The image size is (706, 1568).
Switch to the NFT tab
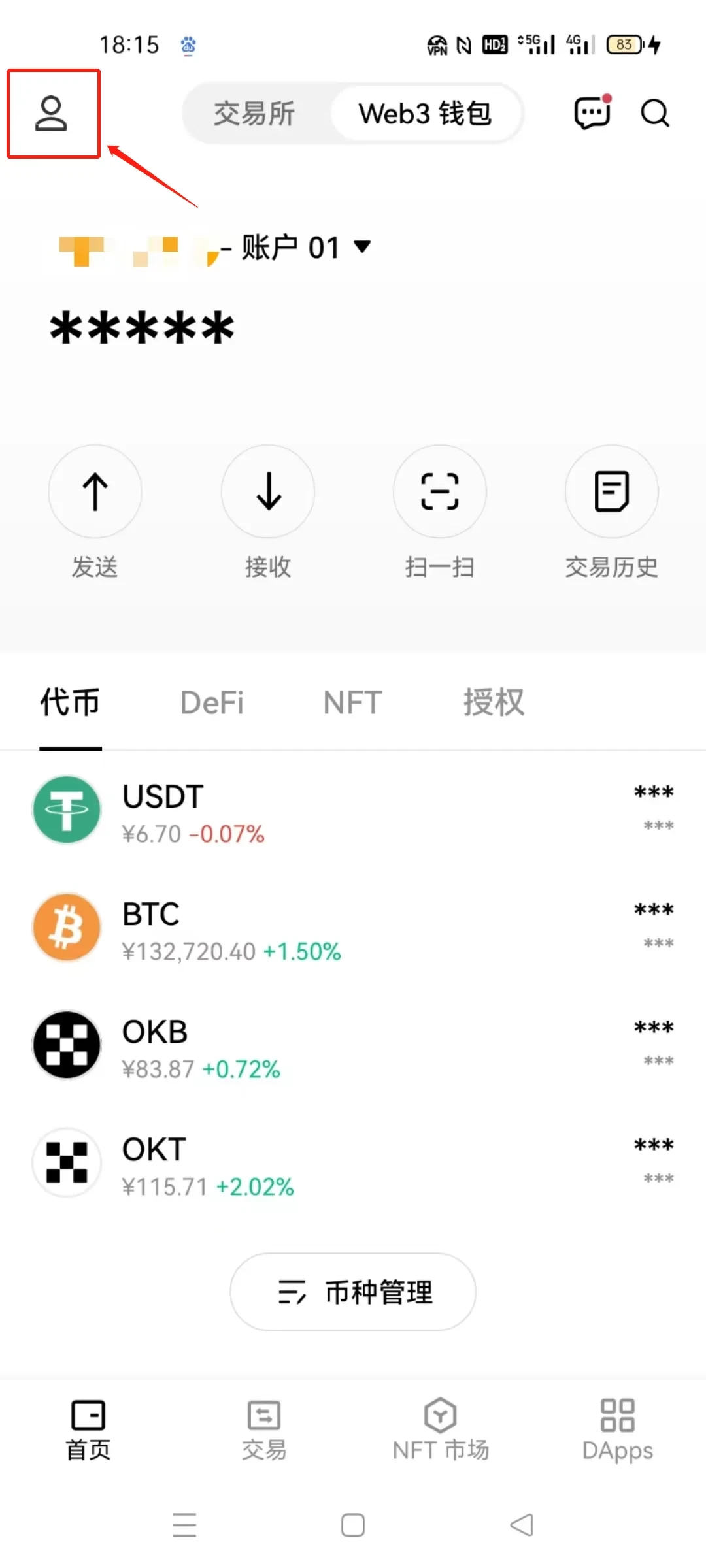tap(352, 703)
